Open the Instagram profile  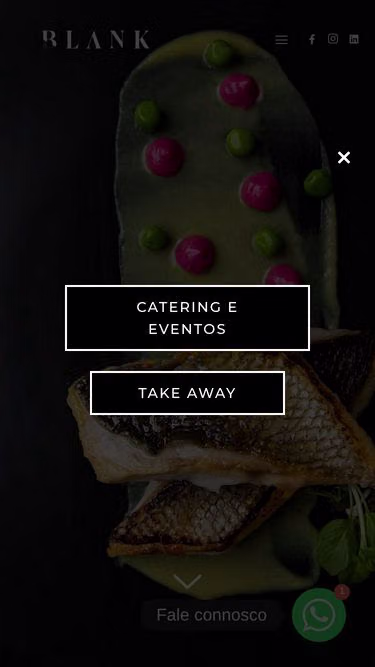pos(333,39)
